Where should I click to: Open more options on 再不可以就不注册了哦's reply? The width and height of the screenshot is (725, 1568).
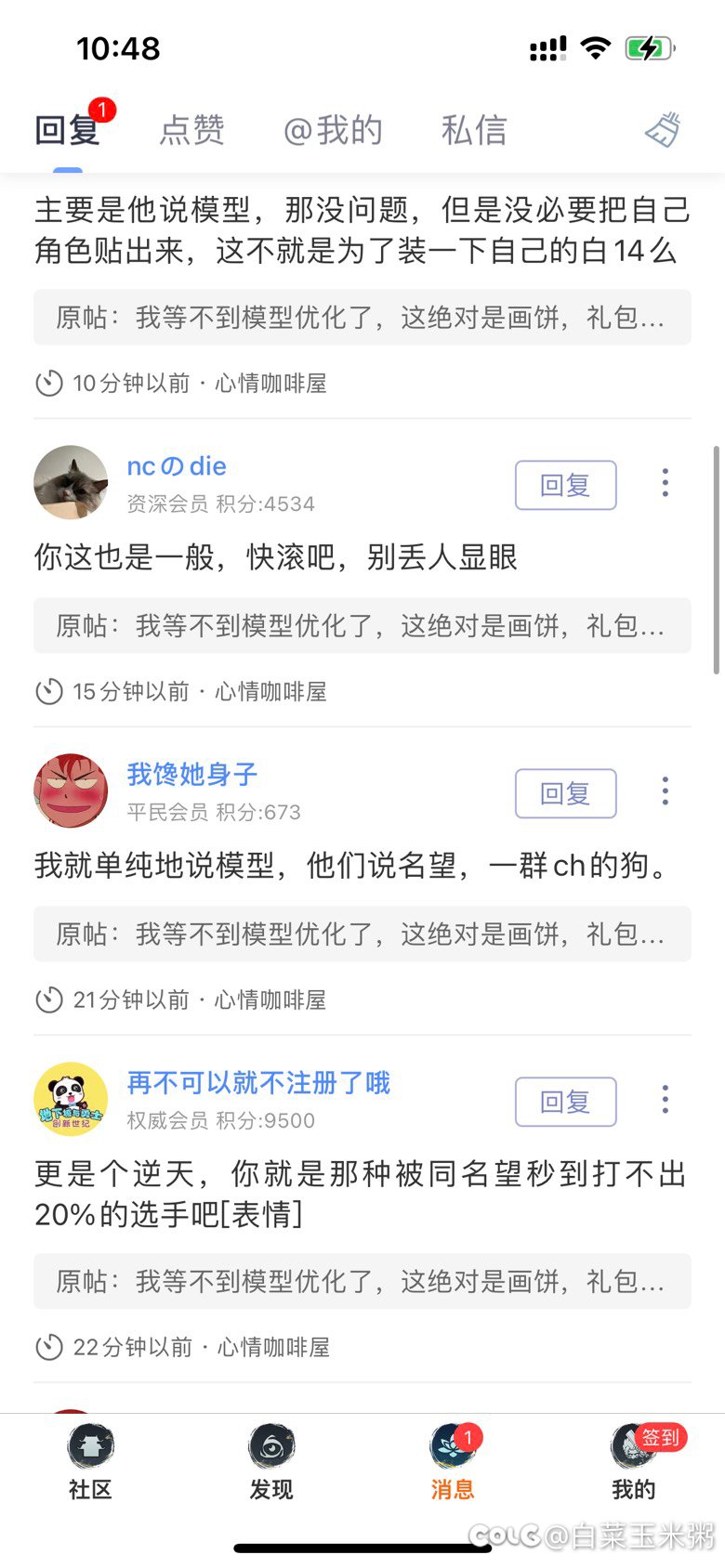tap(665, 1099)
